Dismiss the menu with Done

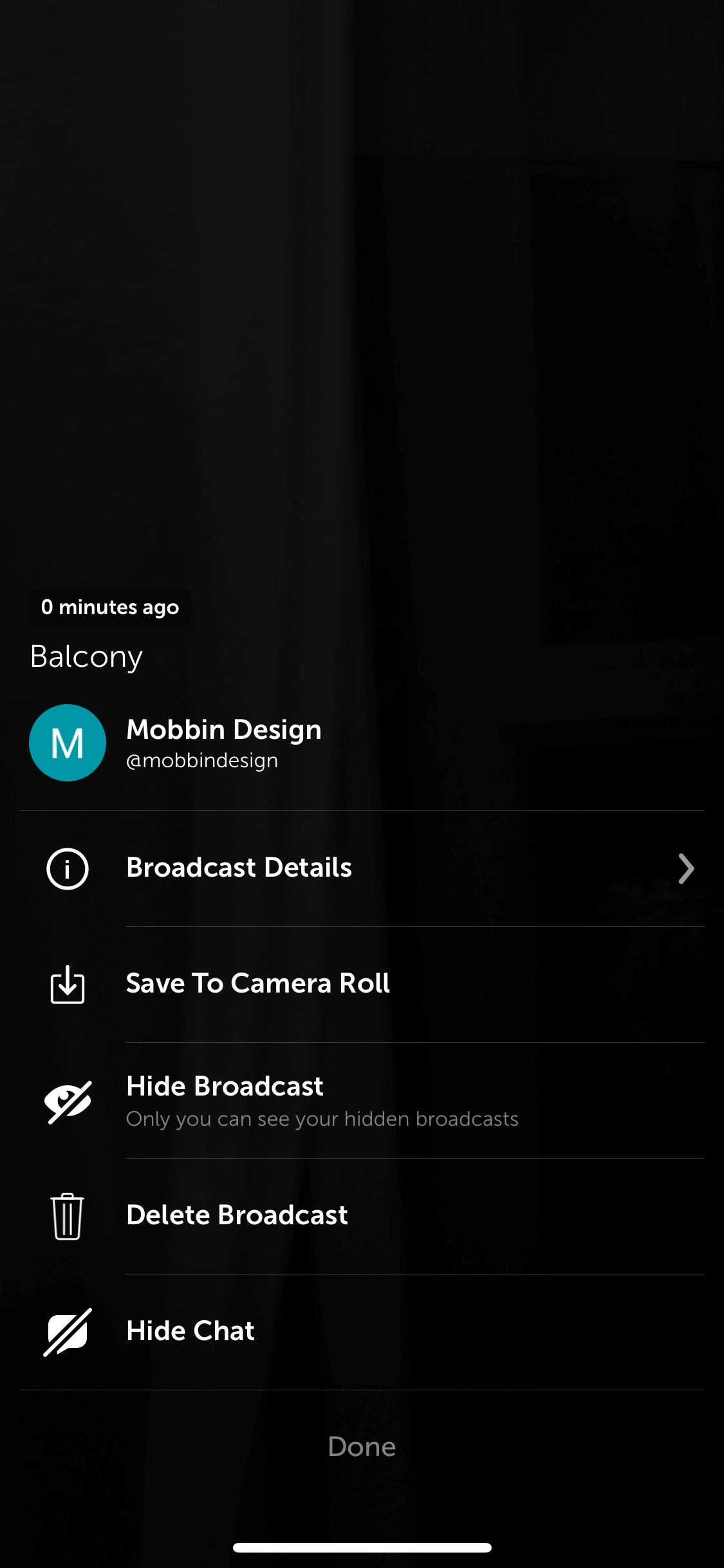click(362, 1446)
